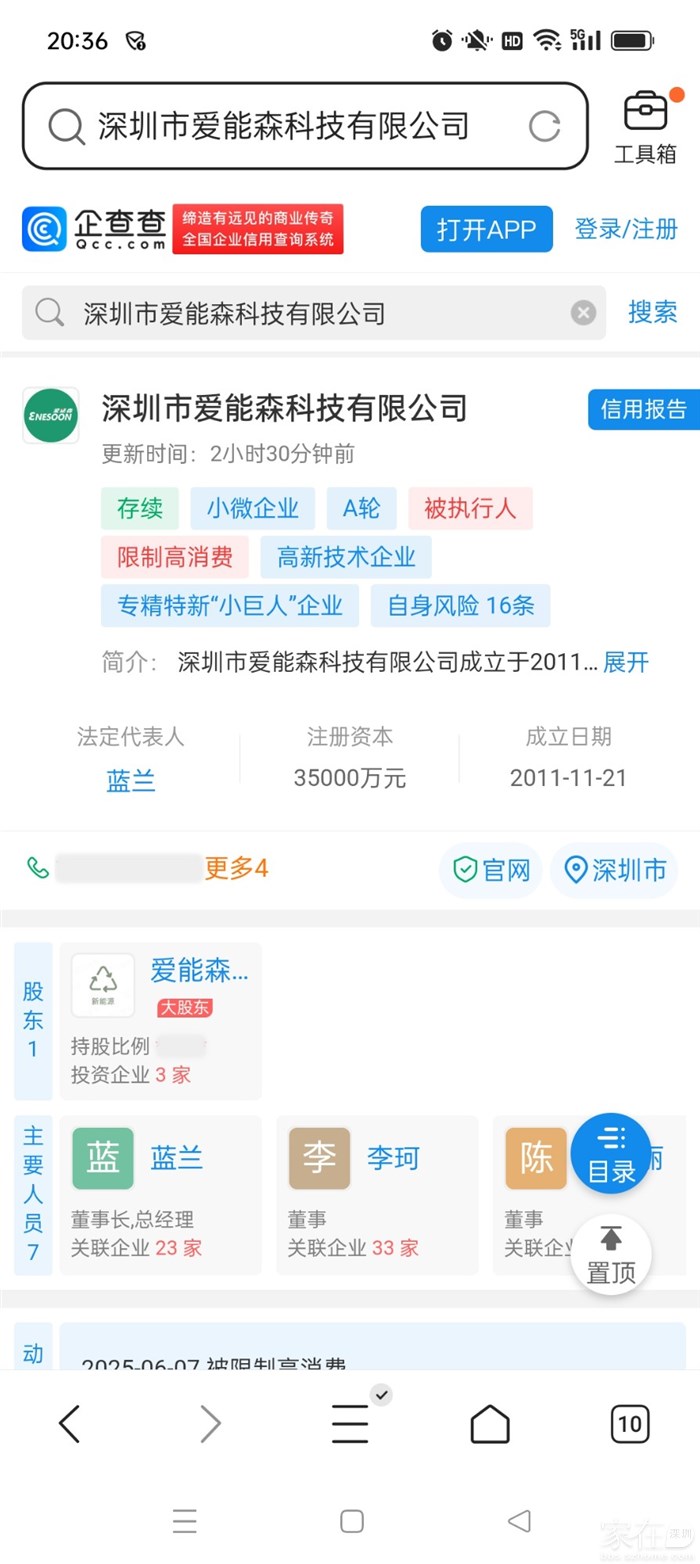700x1564 pixels.
Task: Open the 目录 floating menu
Action: (611, 1153)
